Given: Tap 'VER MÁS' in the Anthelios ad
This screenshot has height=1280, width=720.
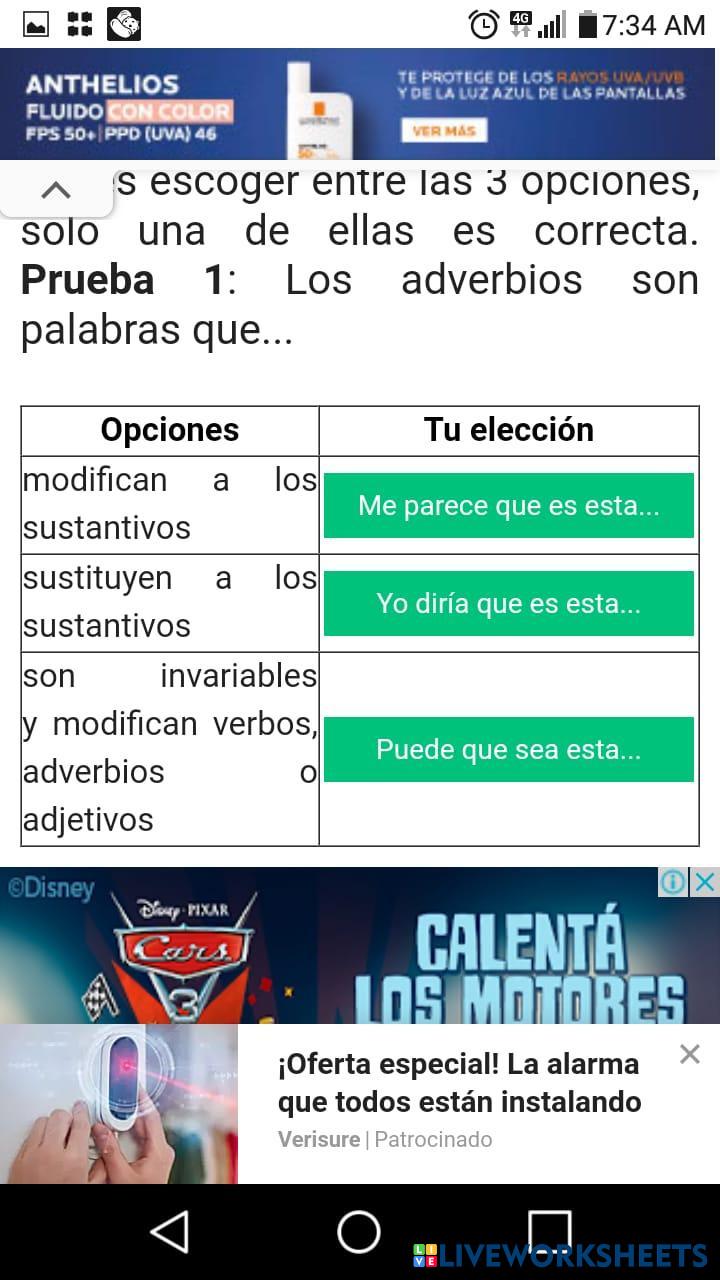Looking at the screenshot, I should point(444,130).
